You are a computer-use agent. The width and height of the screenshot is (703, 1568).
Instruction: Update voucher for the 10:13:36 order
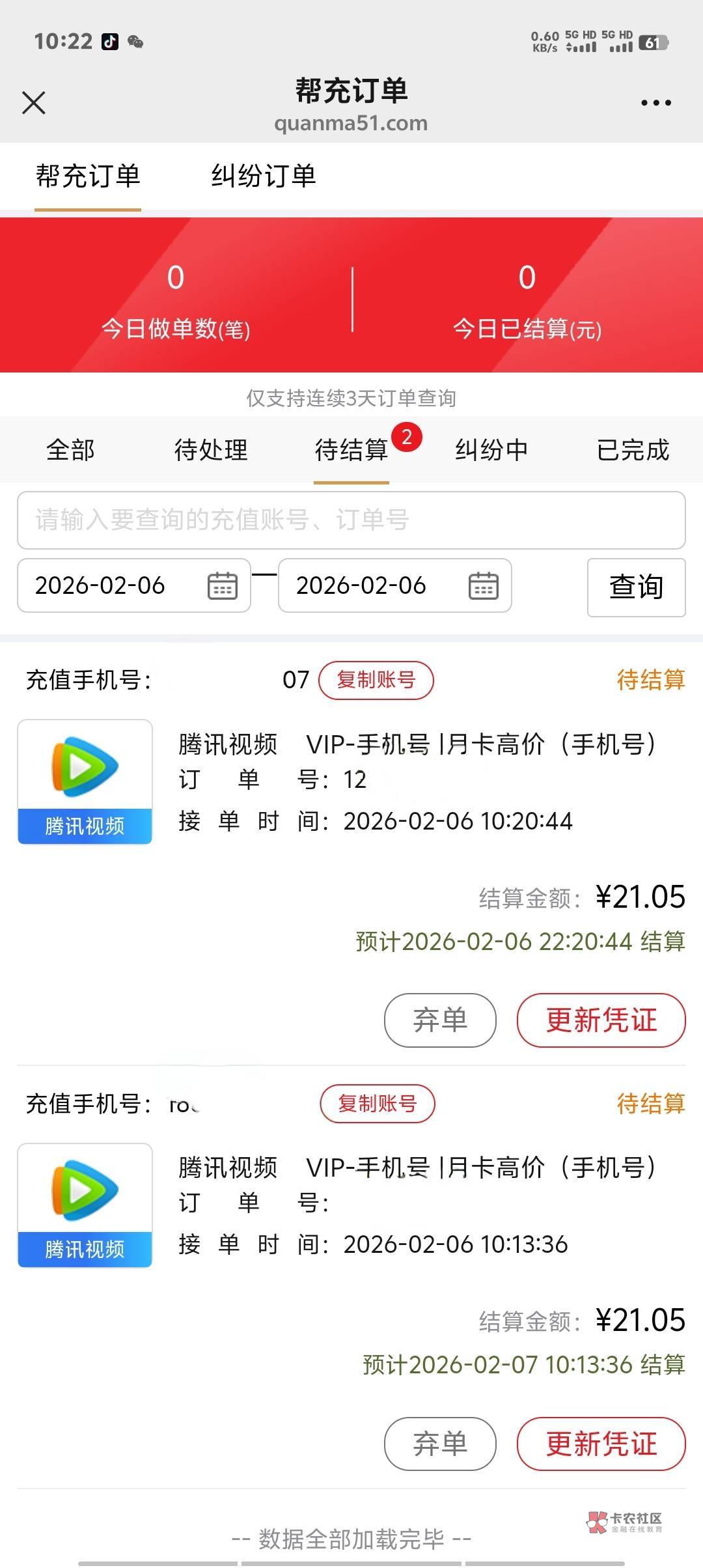(601, 1444)
